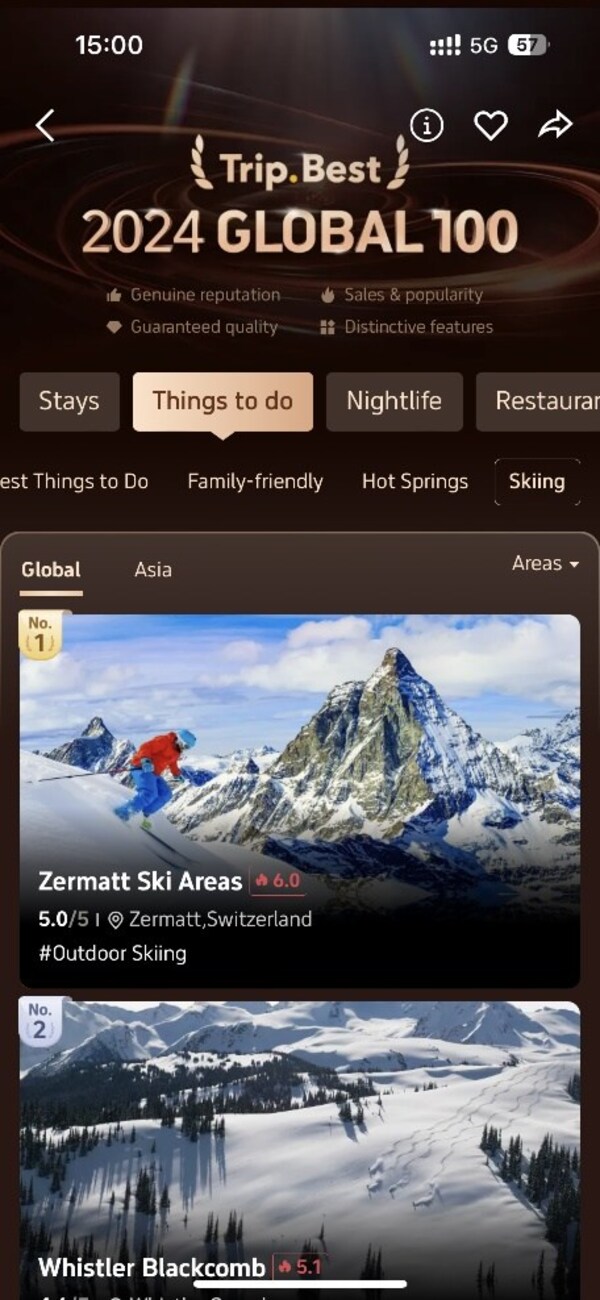View the Best Things to Do category

click(x=75, y=481)
